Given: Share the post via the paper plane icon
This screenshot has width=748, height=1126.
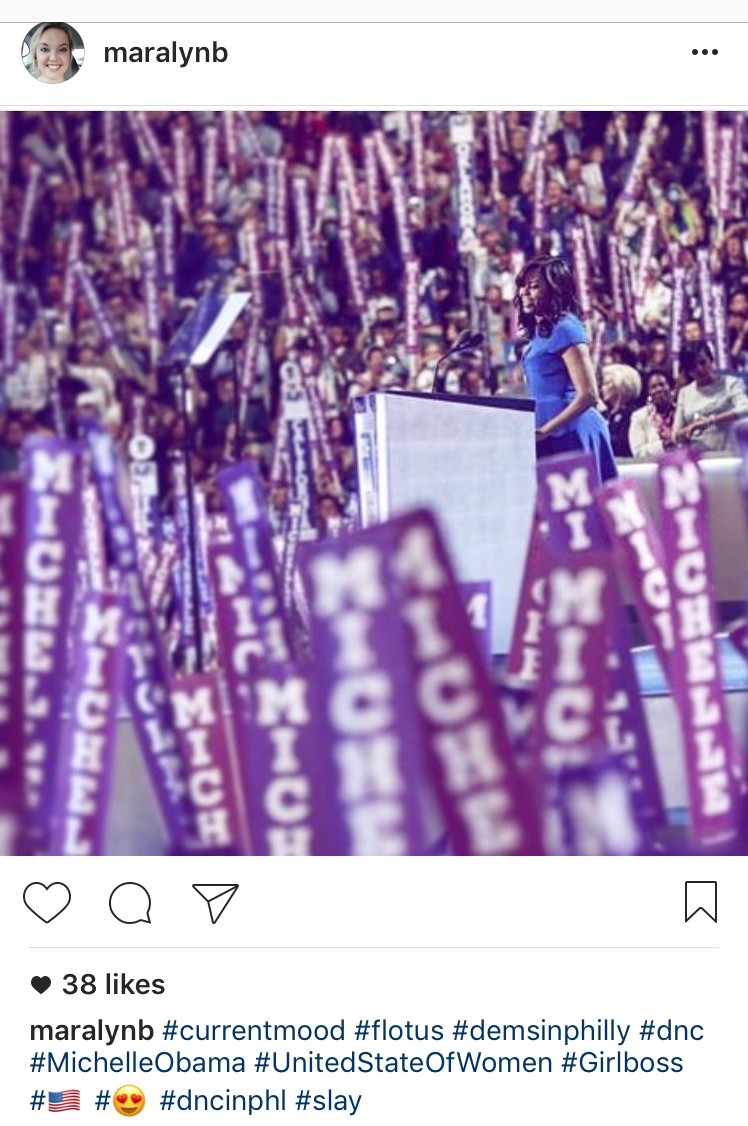Looking at the screenshot, I should tap(215, 902).
